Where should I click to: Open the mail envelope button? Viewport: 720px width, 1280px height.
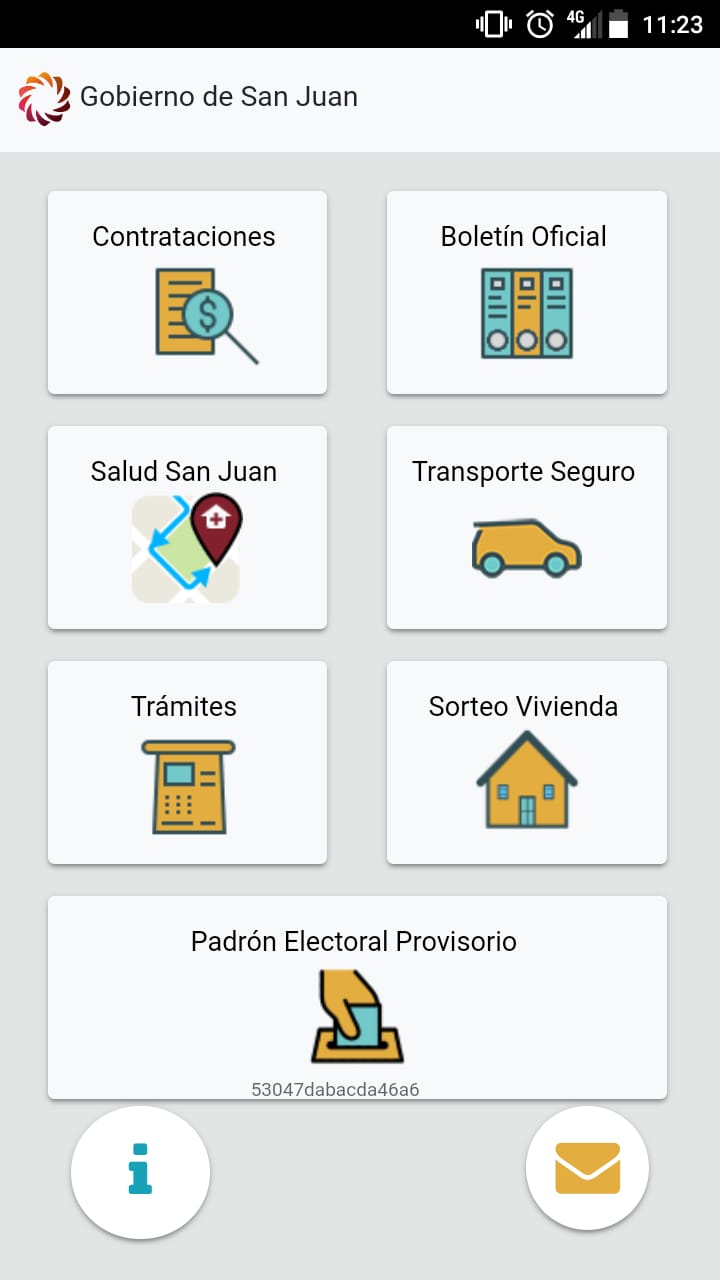(587, 1168)
